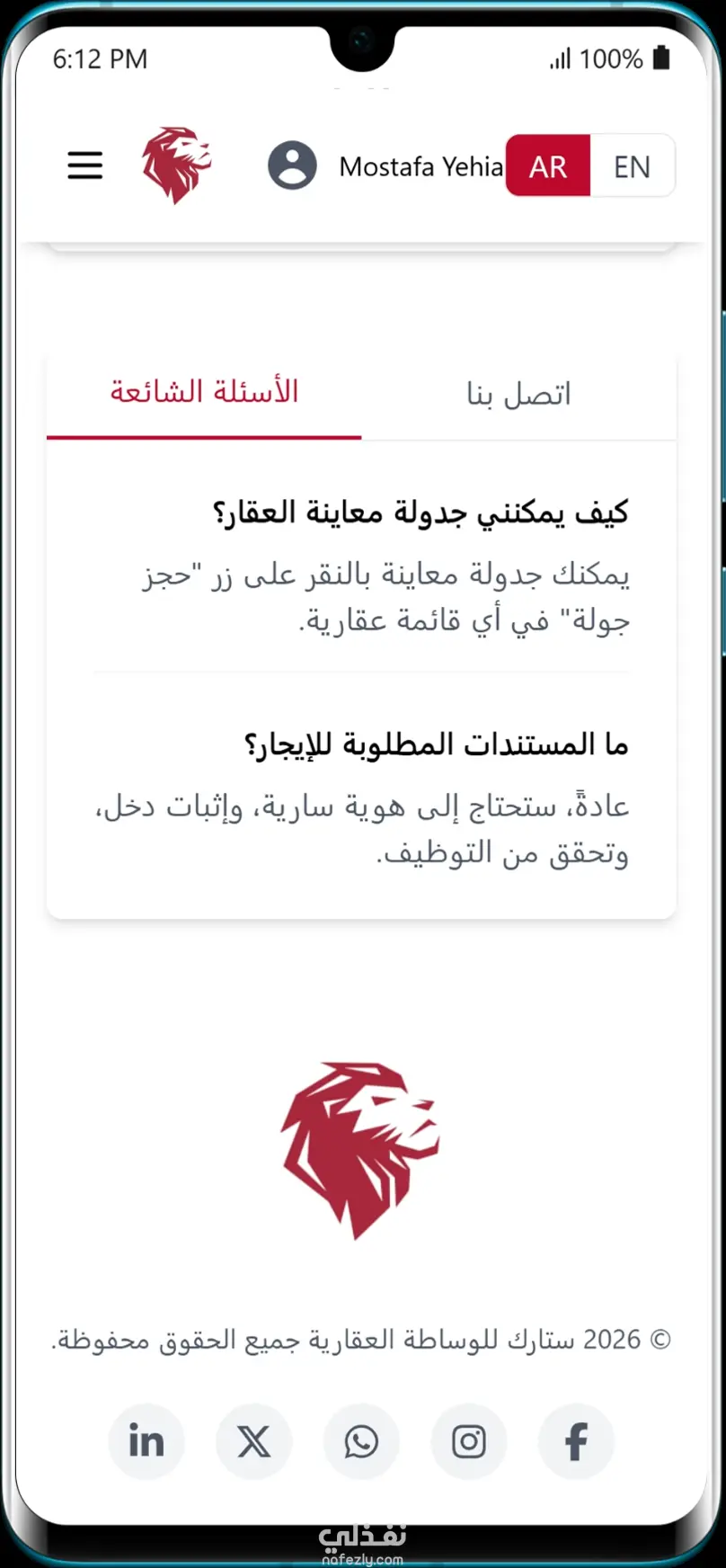Contact via WhatsApp icon

click(x=361, y=1441)
